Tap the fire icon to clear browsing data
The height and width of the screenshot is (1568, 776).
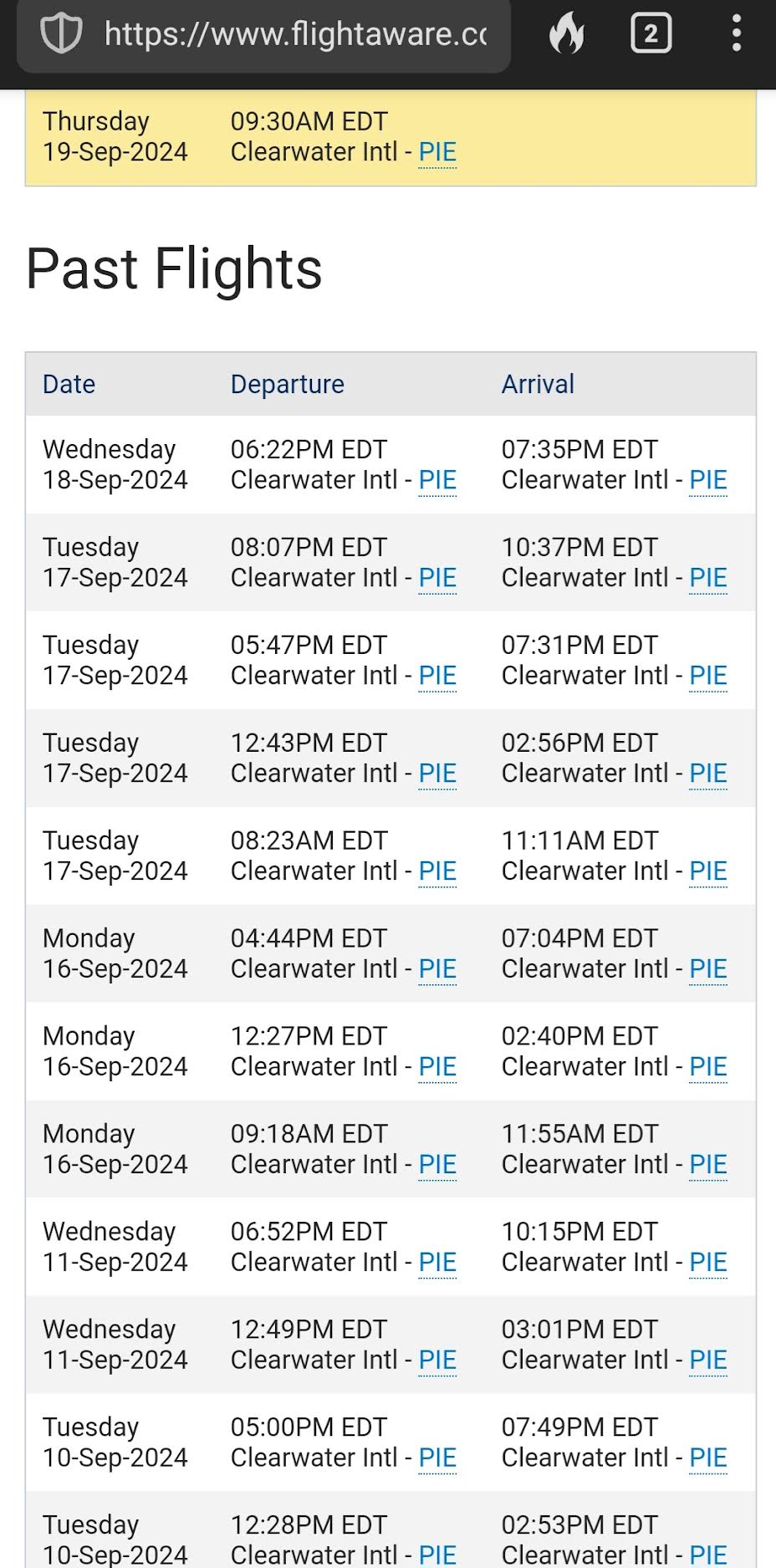566,34
